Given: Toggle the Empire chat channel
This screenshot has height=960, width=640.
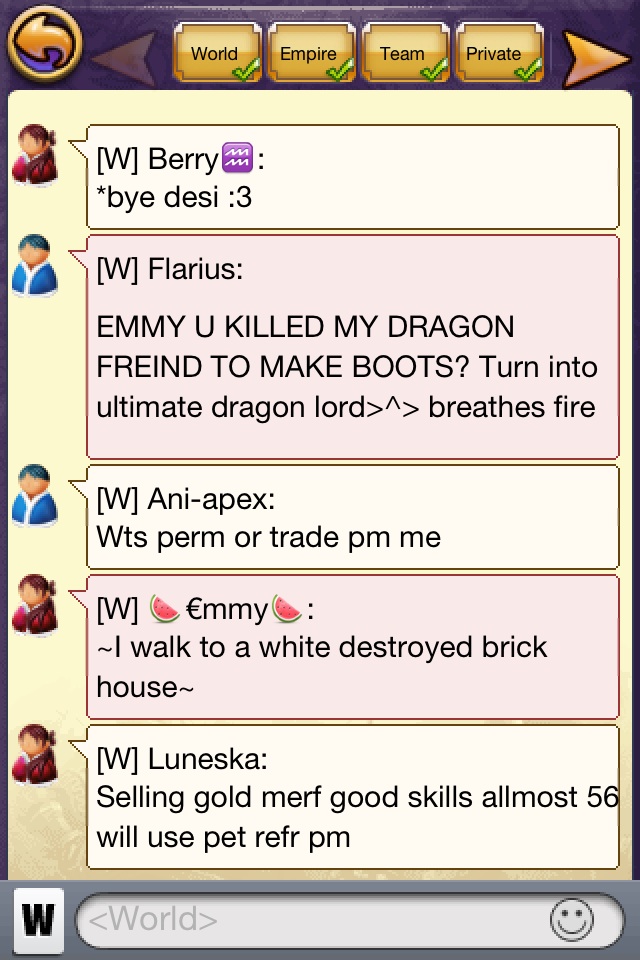Looking at the screenshot, I should 310,55.
